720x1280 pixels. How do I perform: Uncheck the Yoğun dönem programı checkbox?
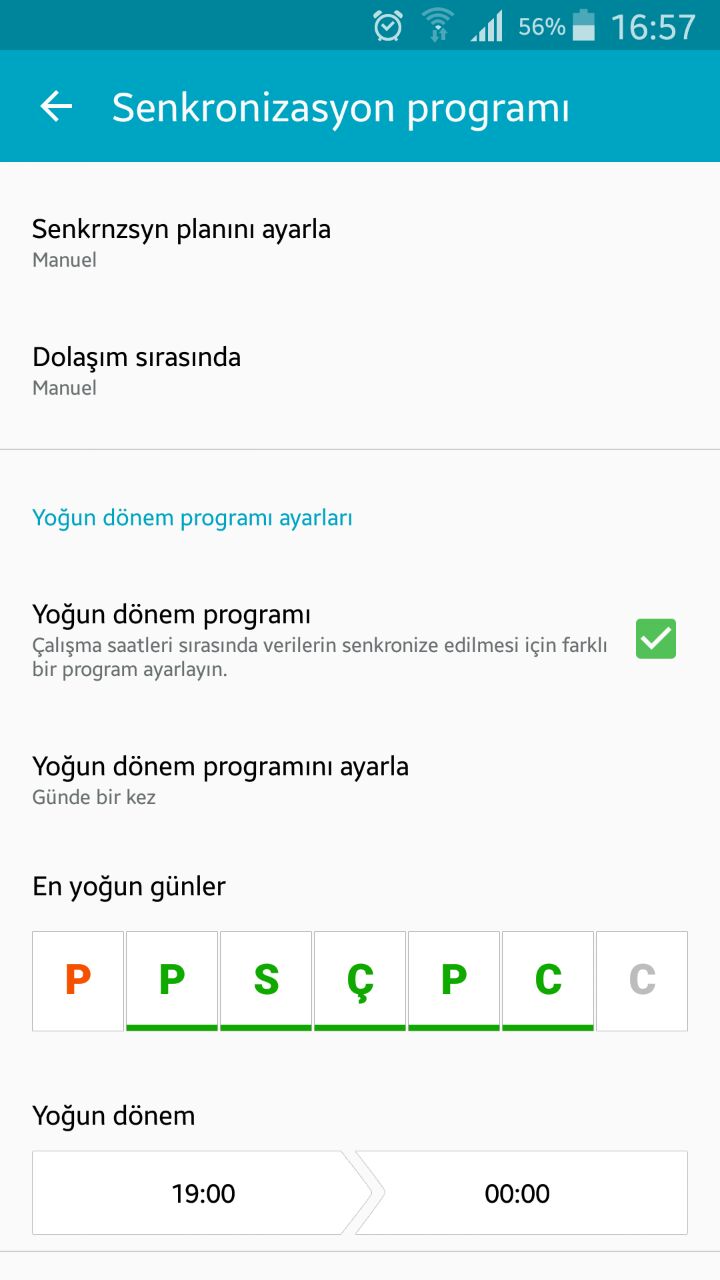pyautogui.click(x=656, y=639)
